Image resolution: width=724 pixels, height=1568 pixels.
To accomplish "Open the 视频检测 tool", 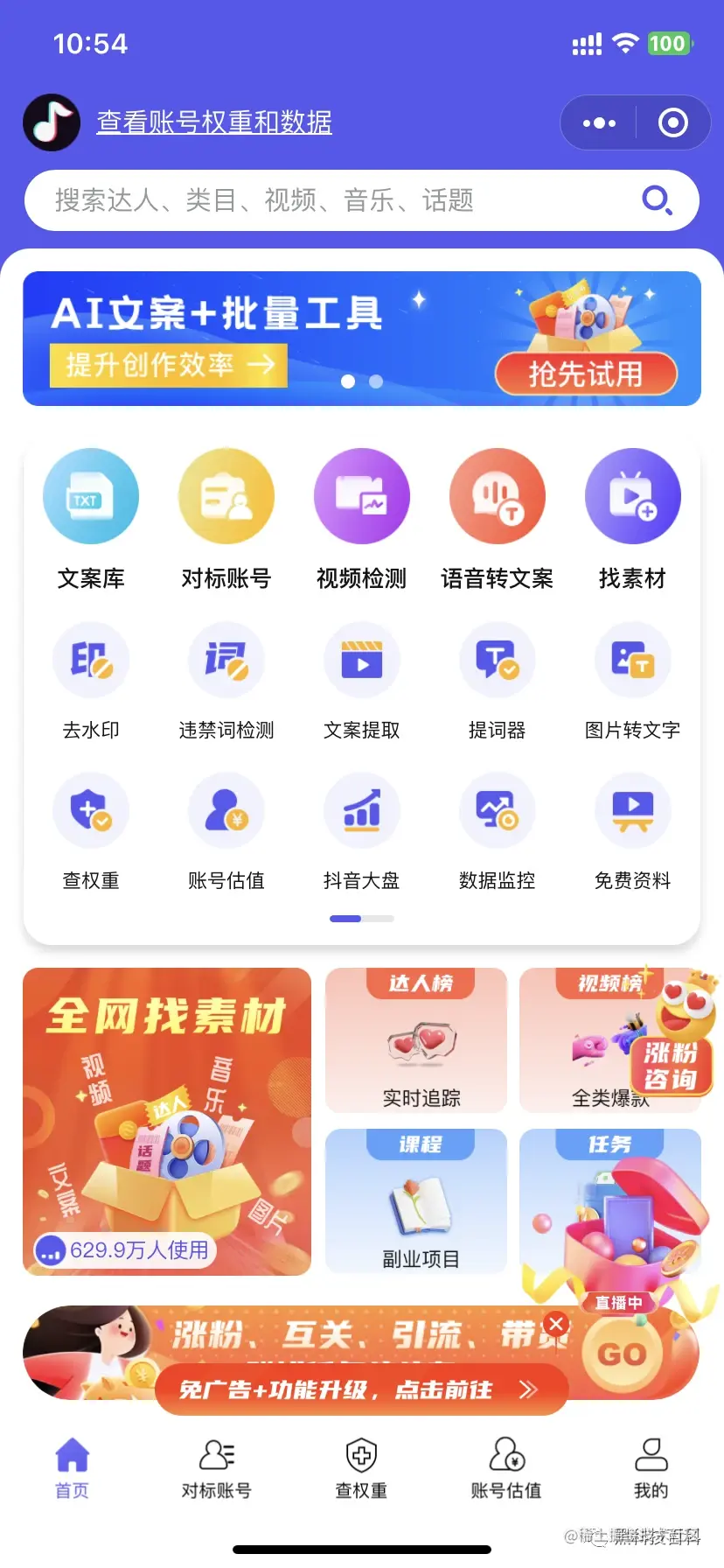I will [x=361, y=516].
